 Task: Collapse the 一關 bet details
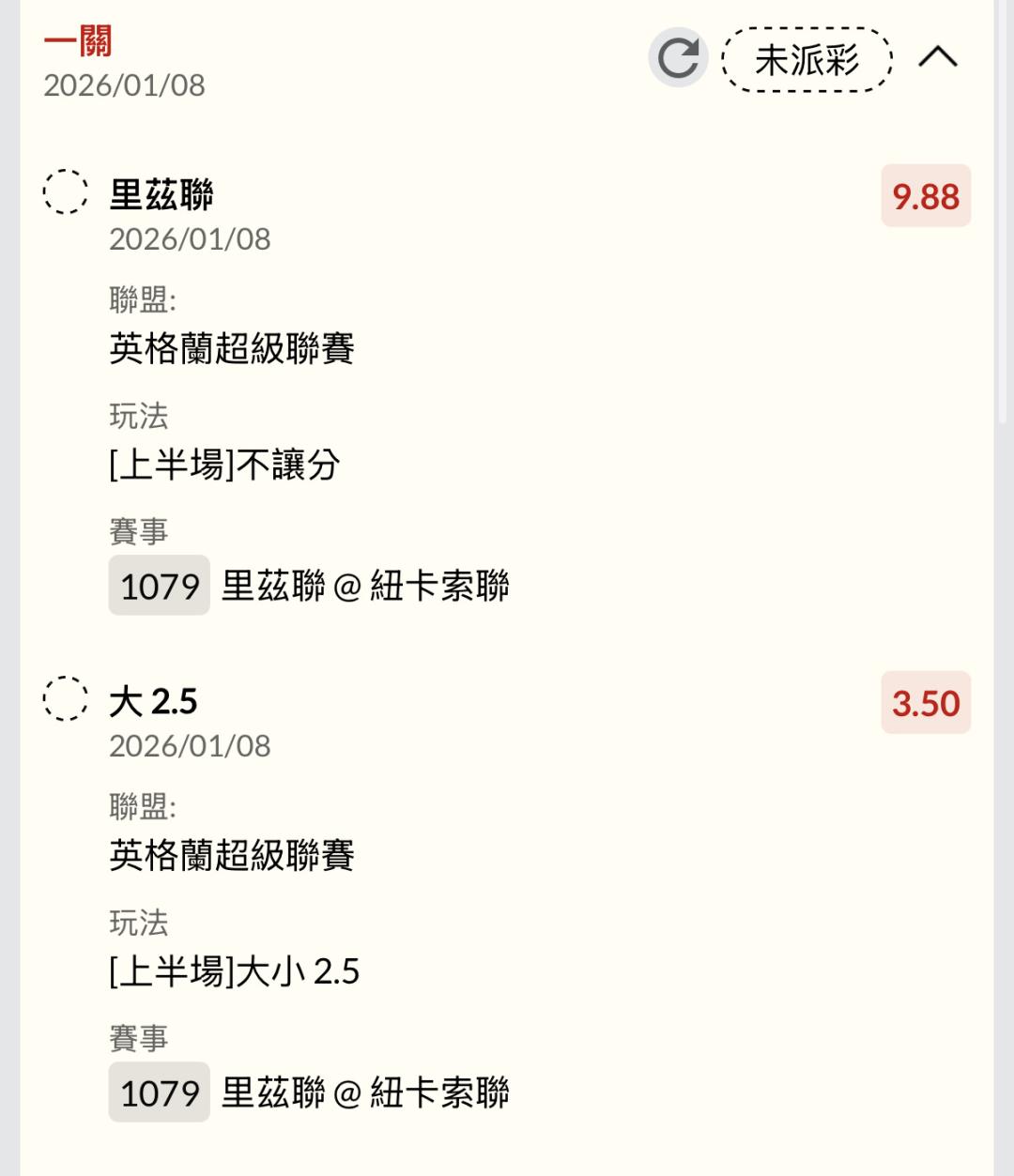937,58
